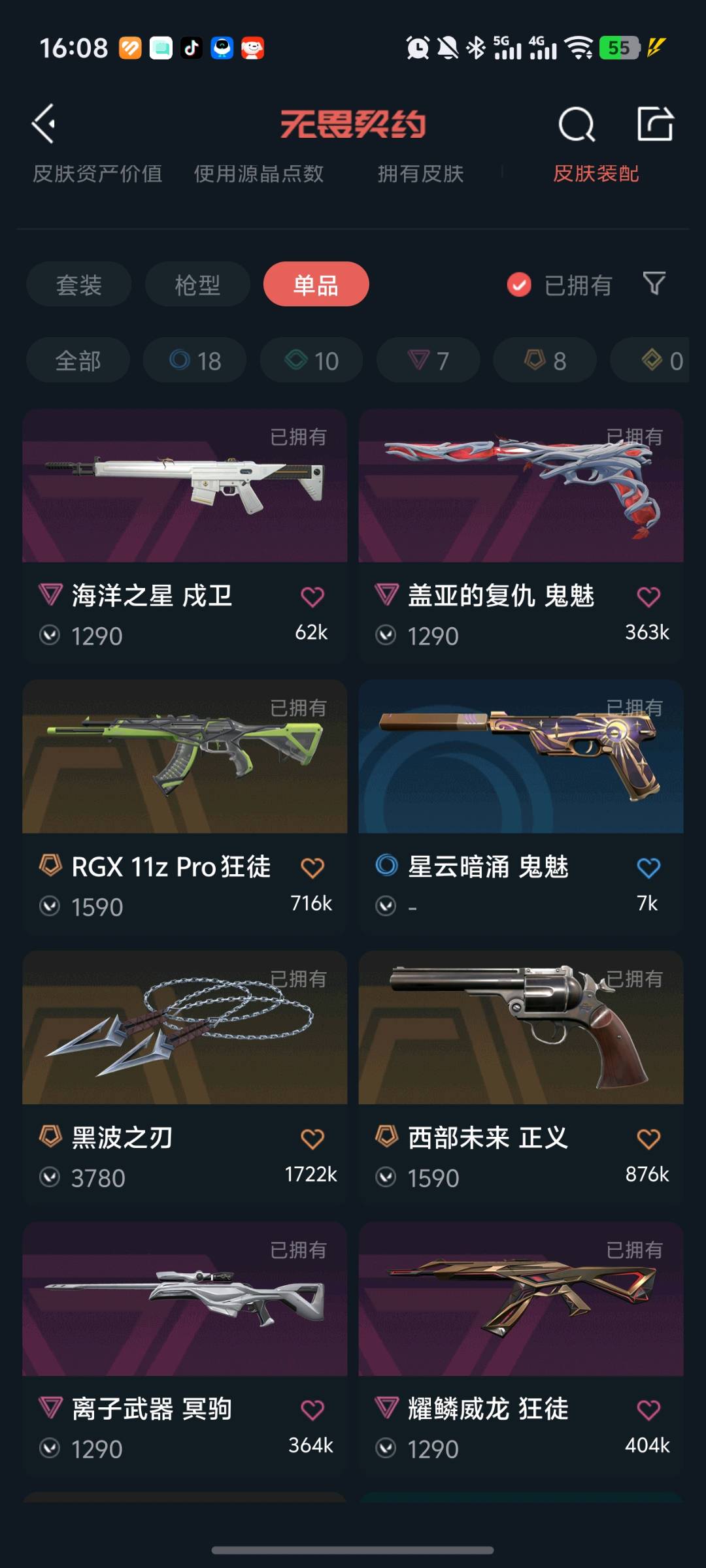Viewport: 706px width, 1568px height.
Task: Switch to the 使用源晶点数 tab
Action: point(259,174)
